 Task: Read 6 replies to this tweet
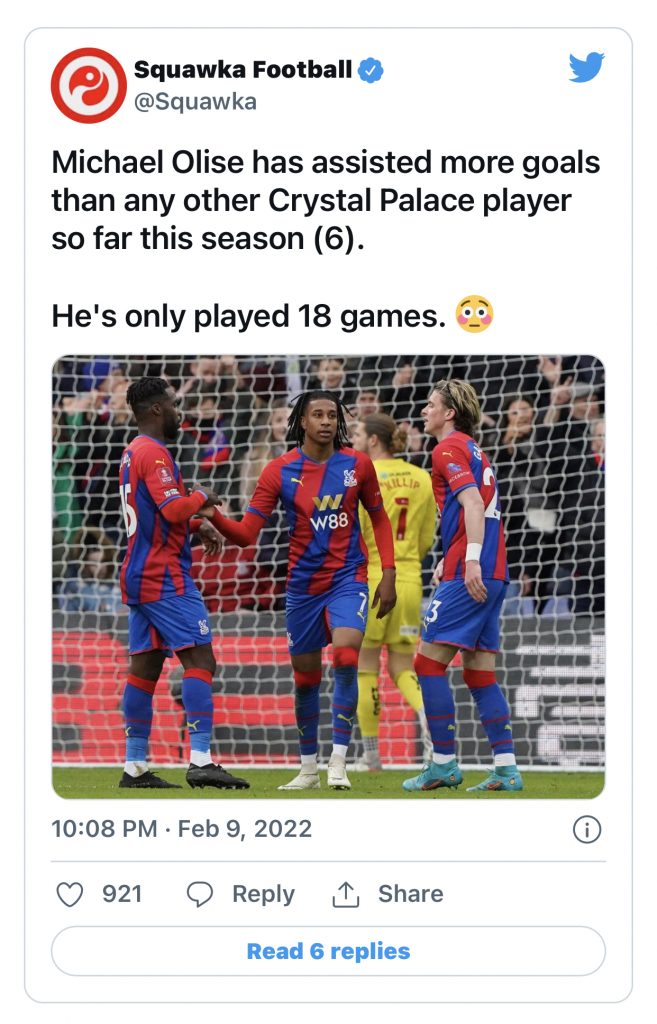(x=328, y=951)
